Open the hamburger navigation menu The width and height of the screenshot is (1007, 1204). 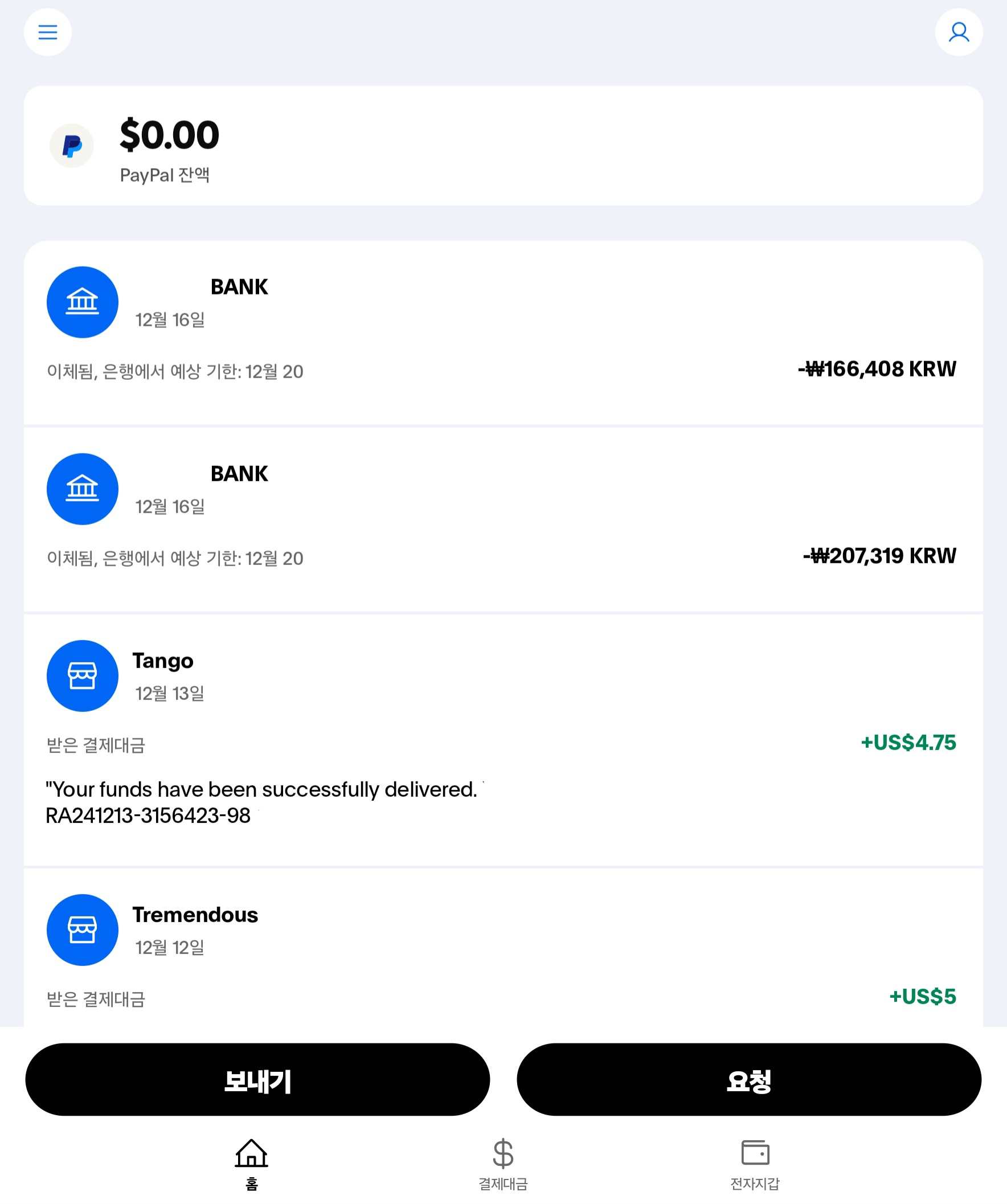point(48,32)
